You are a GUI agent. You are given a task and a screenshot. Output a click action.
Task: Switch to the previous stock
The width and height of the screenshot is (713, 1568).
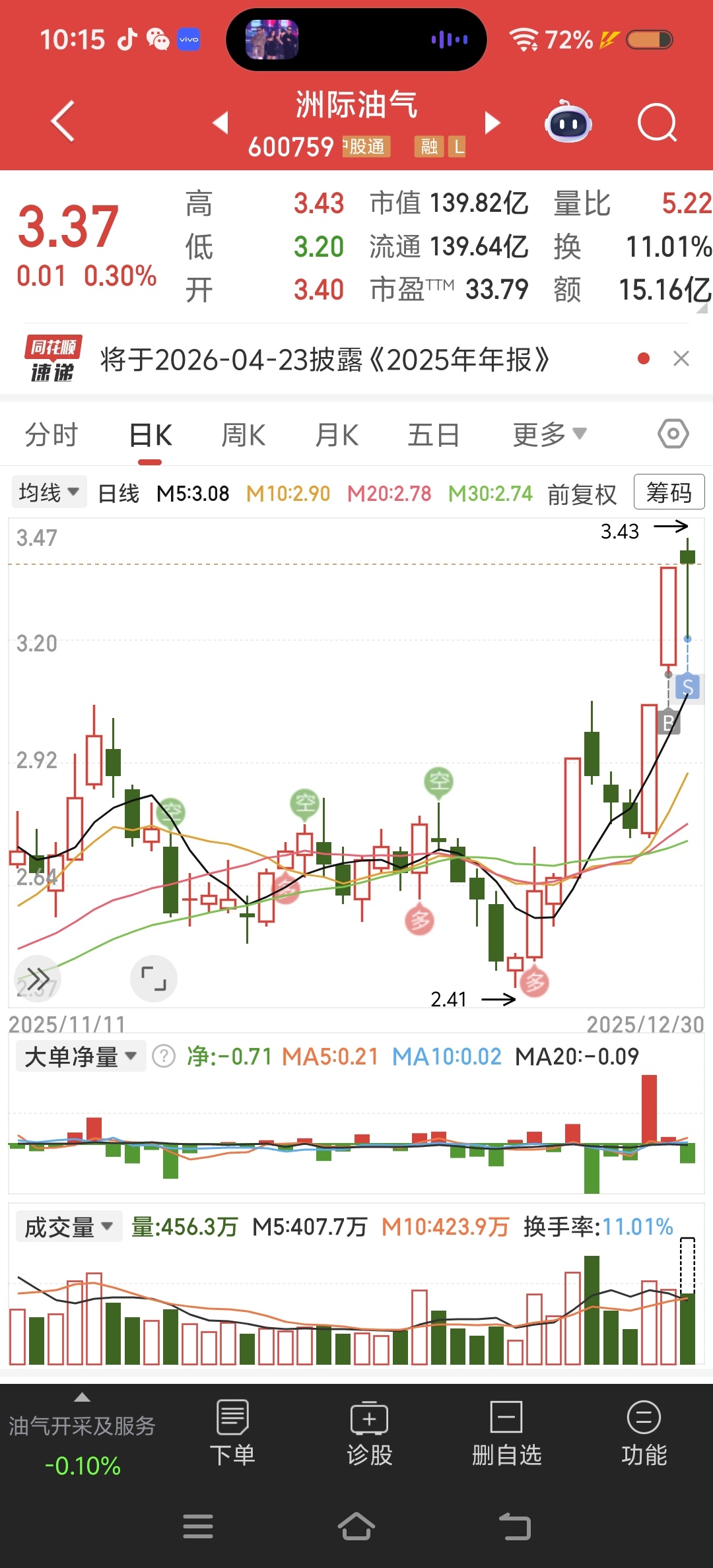coord(221,123)
